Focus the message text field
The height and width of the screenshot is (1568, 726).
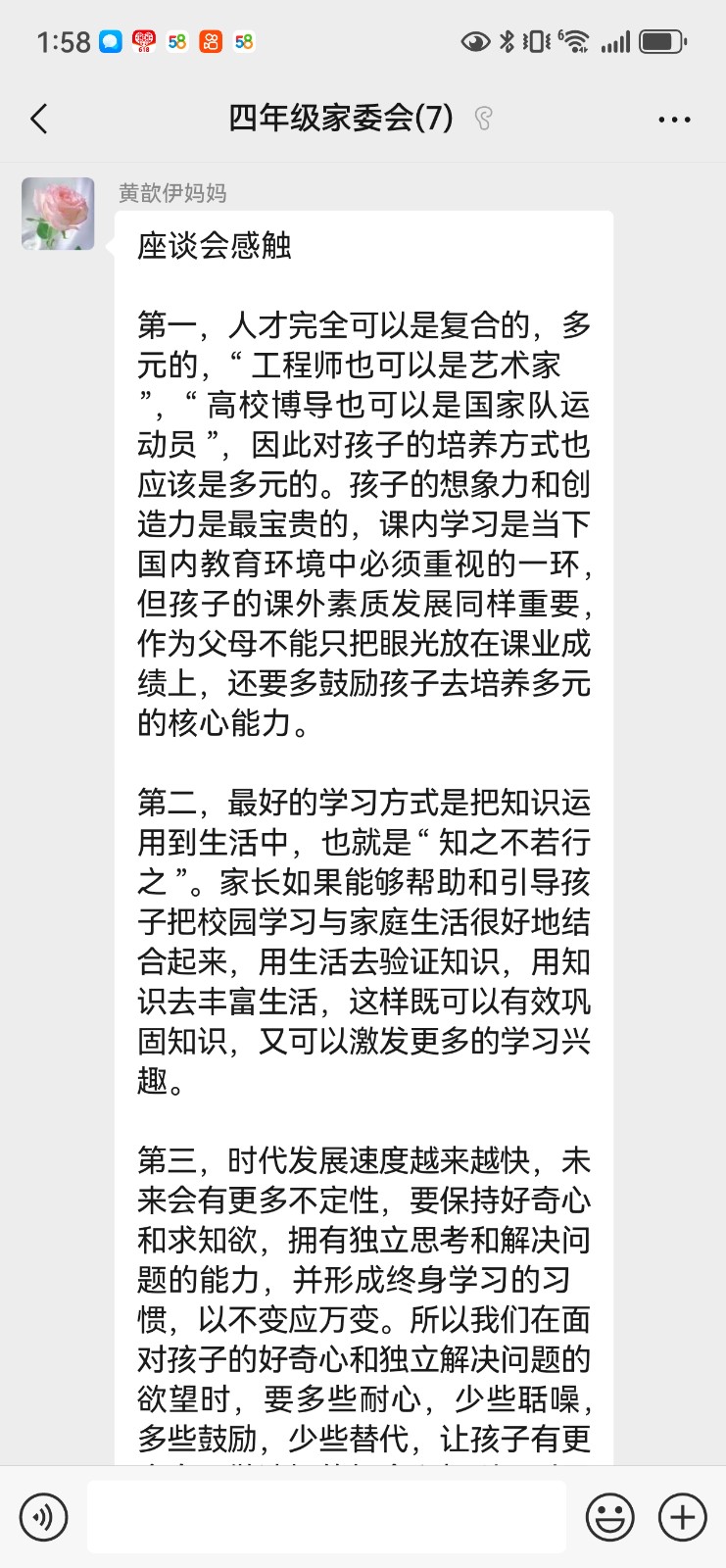pyautogui.click(x=326, y=1517)
